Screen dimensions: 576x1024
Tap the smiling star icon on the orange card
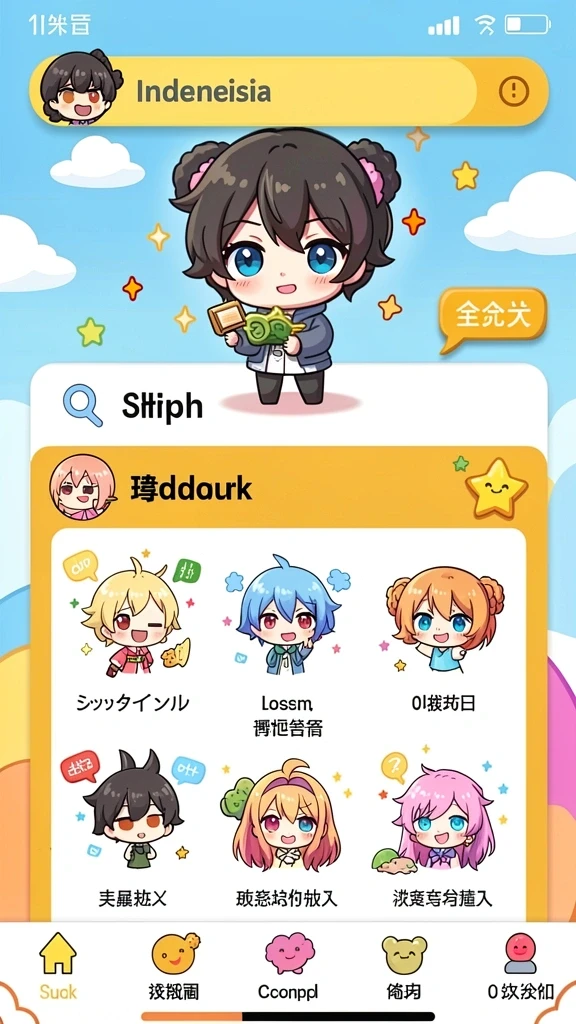496,487
